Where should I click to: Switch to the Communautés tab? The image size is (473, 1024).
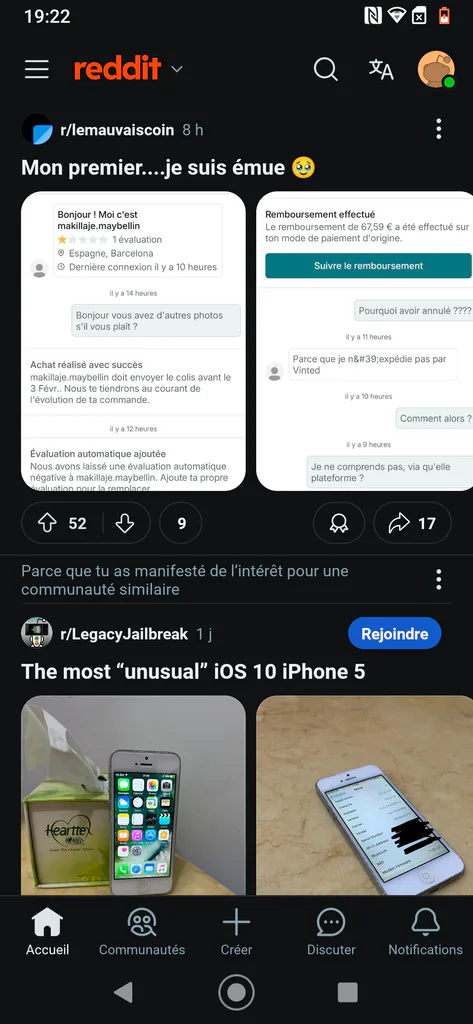coord(142,932)
